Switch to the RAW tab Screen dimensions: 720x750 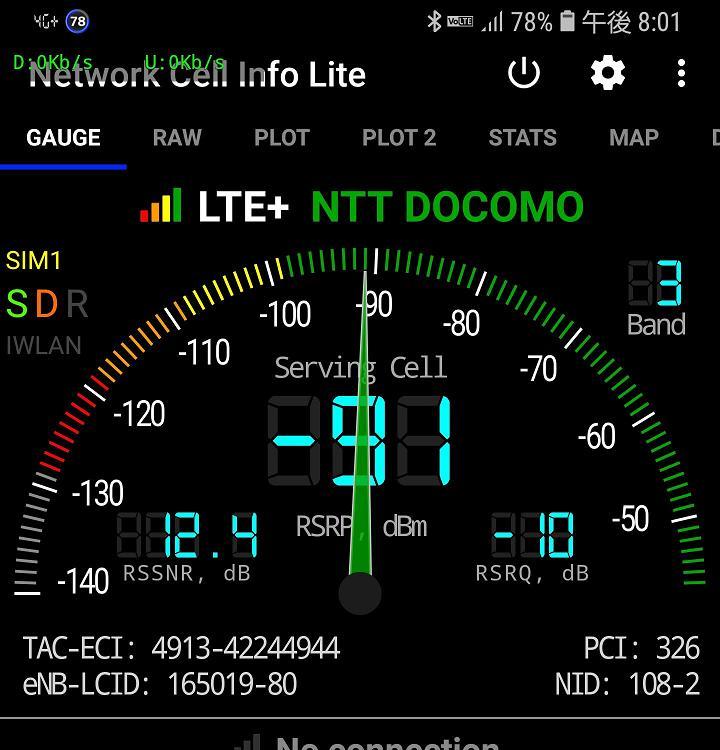pyautogui.click(x=177, y=138)
